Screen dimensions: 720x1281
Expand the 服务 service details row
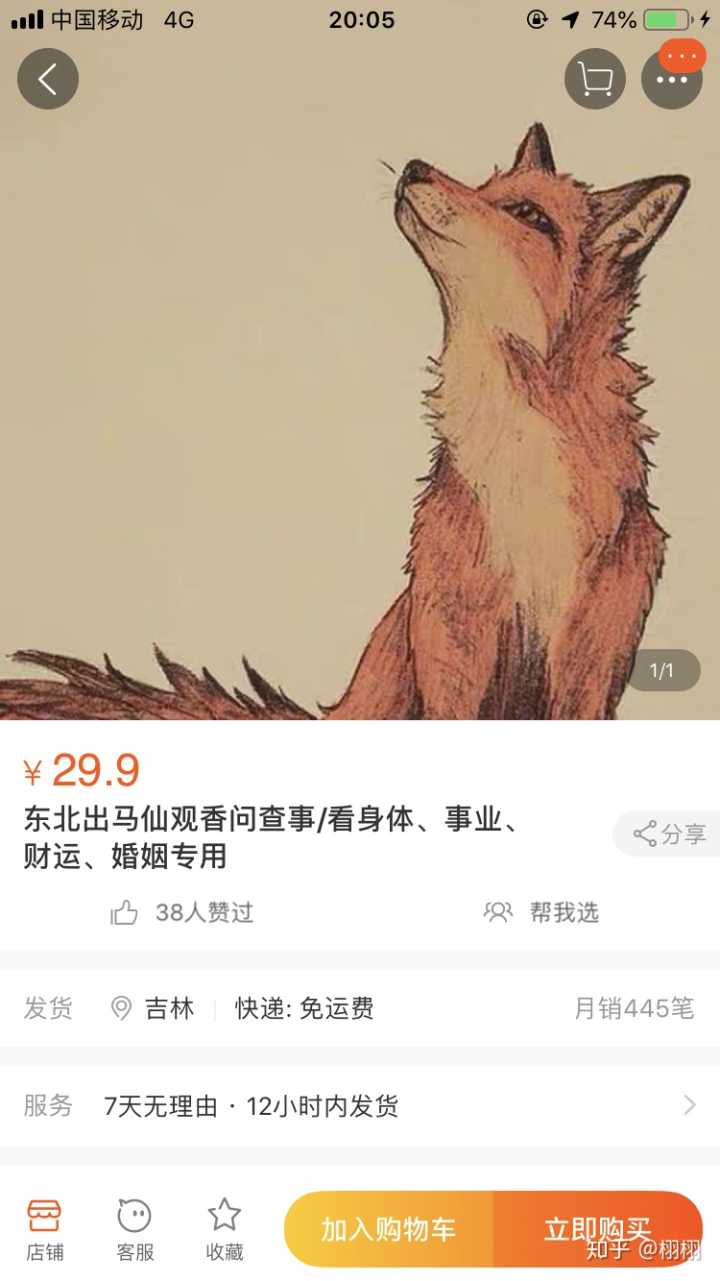pyautogui.click(x=360, y=1105)
